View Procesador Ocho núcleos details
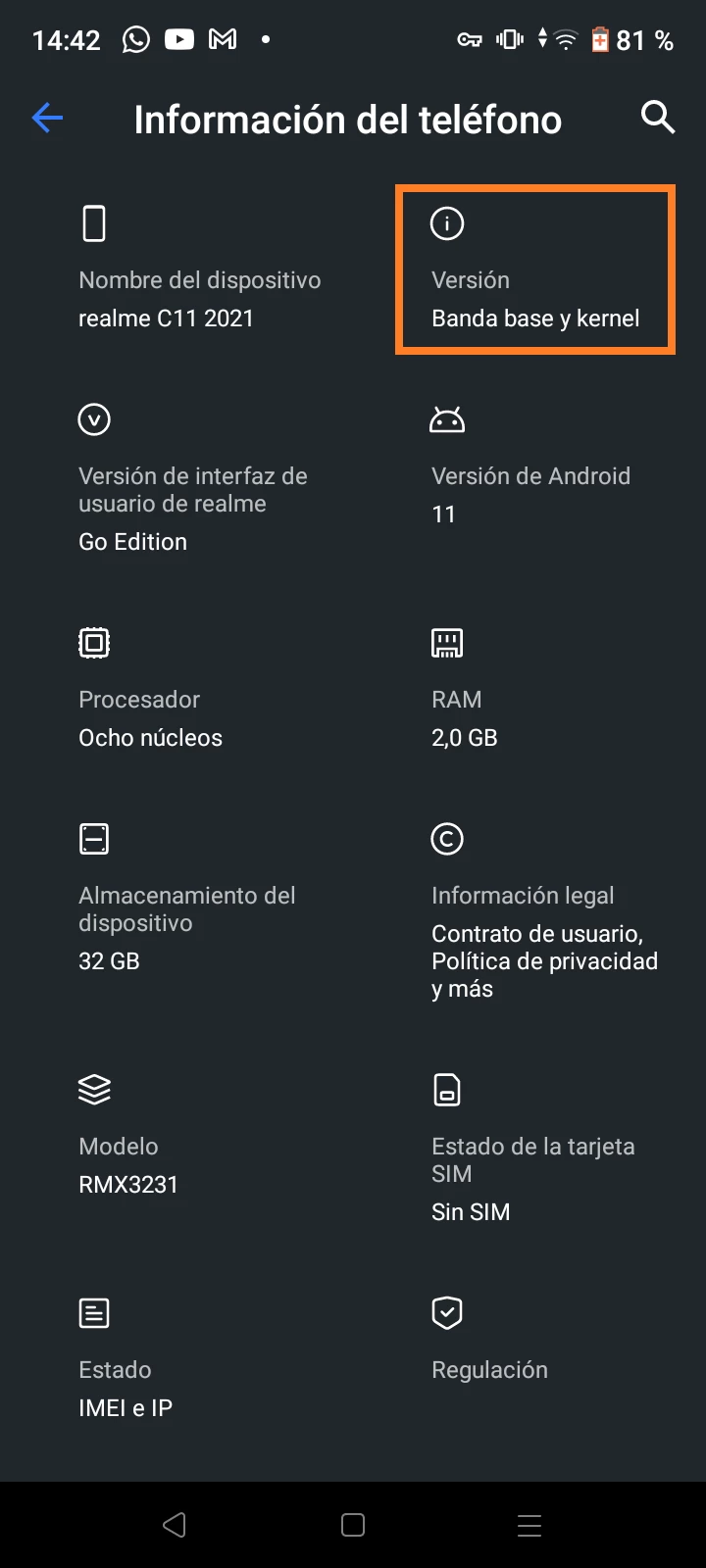This screenshot has height=1568, width=706. pyautogui.click(x=151, y=690)
